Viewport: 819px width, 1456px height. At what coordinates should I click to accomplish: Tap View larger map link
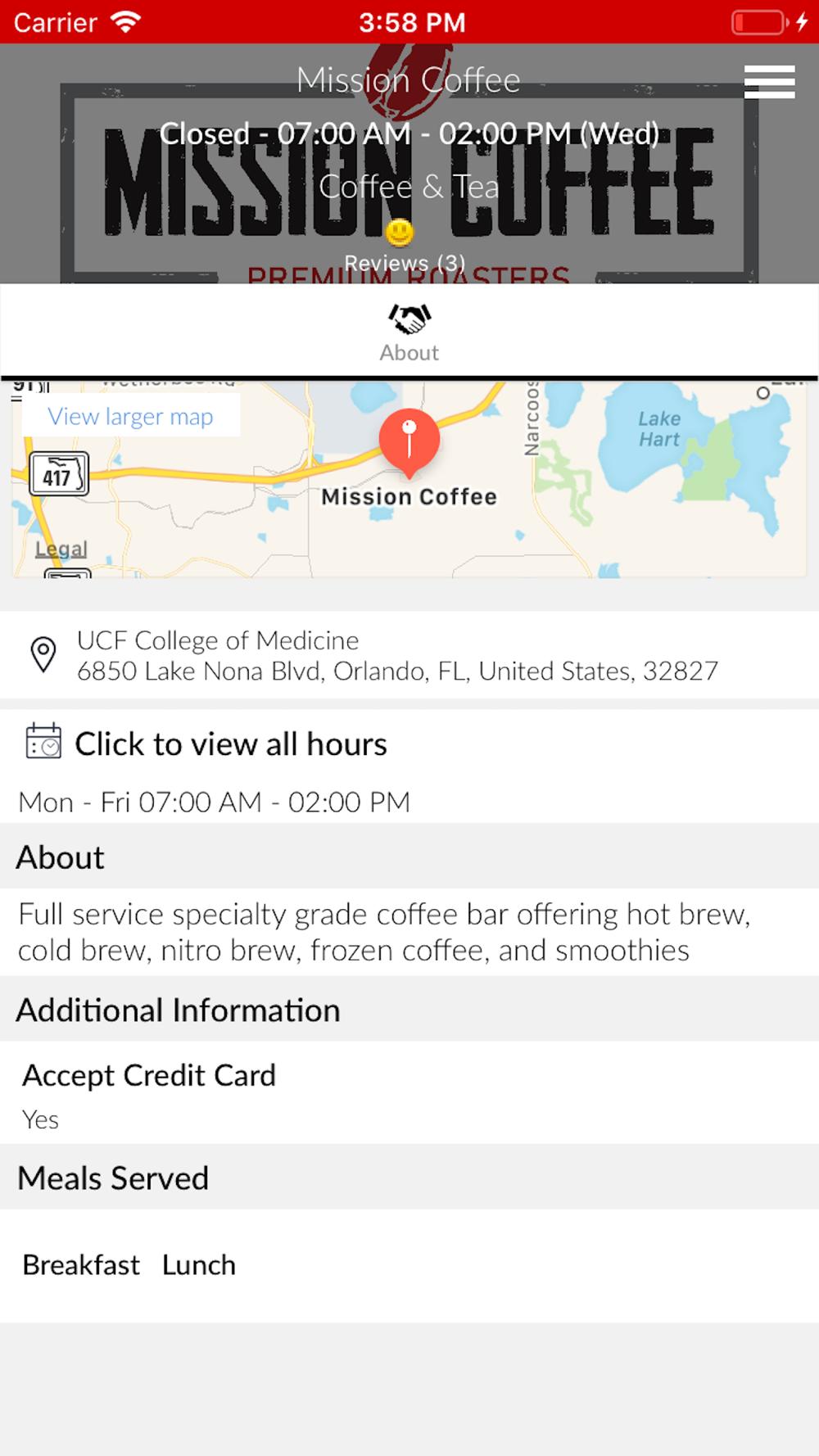point(131,416)
